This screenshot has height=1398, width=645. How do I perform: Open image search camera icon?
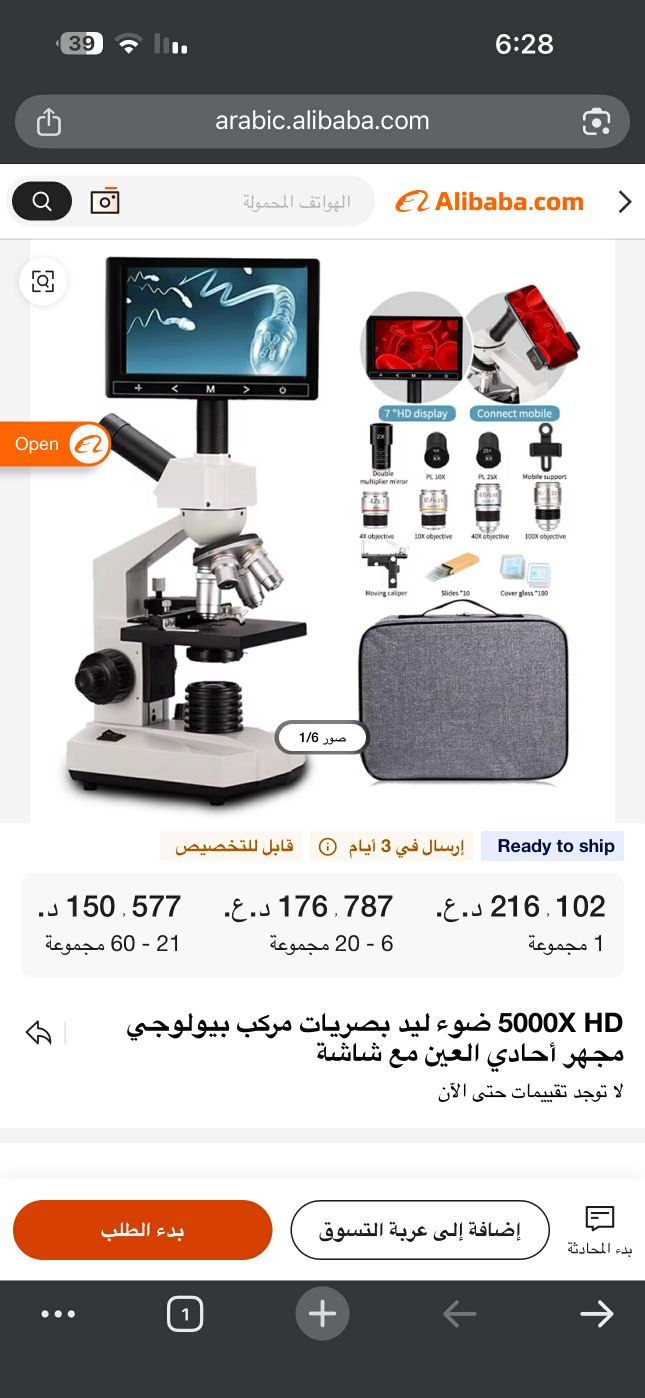(105, 202)
